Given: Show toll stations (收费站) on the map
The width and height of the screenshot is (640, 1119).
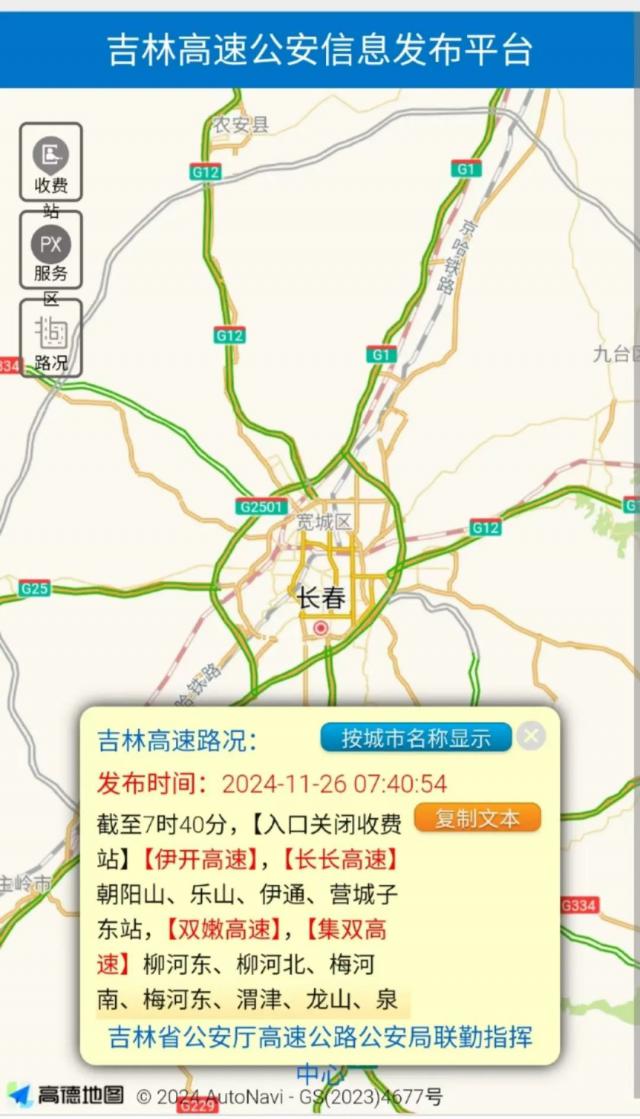Looking at the screenshot, I should [51, 164].
